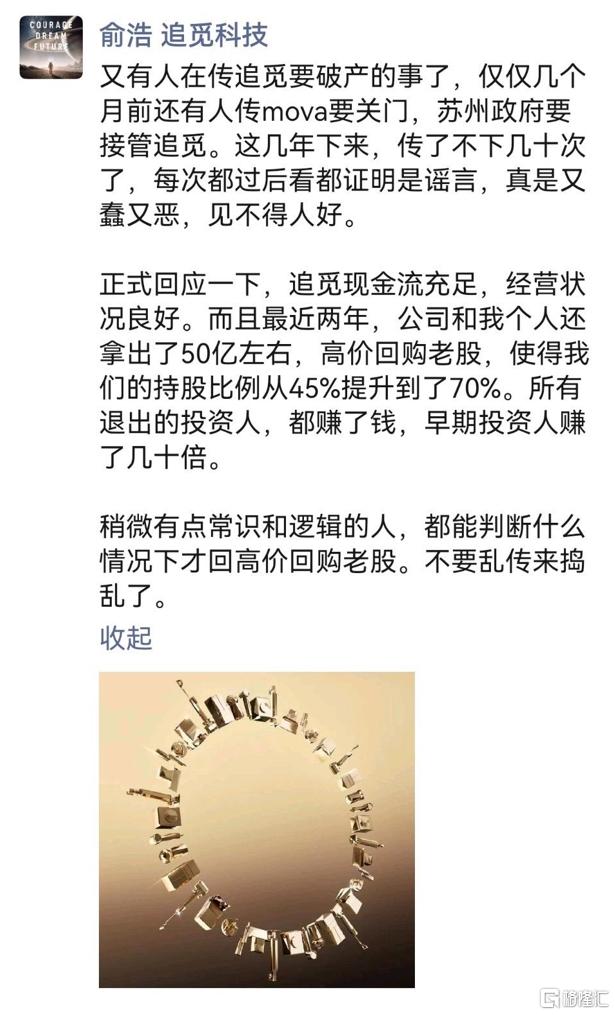Collapse the post with 收起
615x1015 pixels.
click(x=126, y=638)
